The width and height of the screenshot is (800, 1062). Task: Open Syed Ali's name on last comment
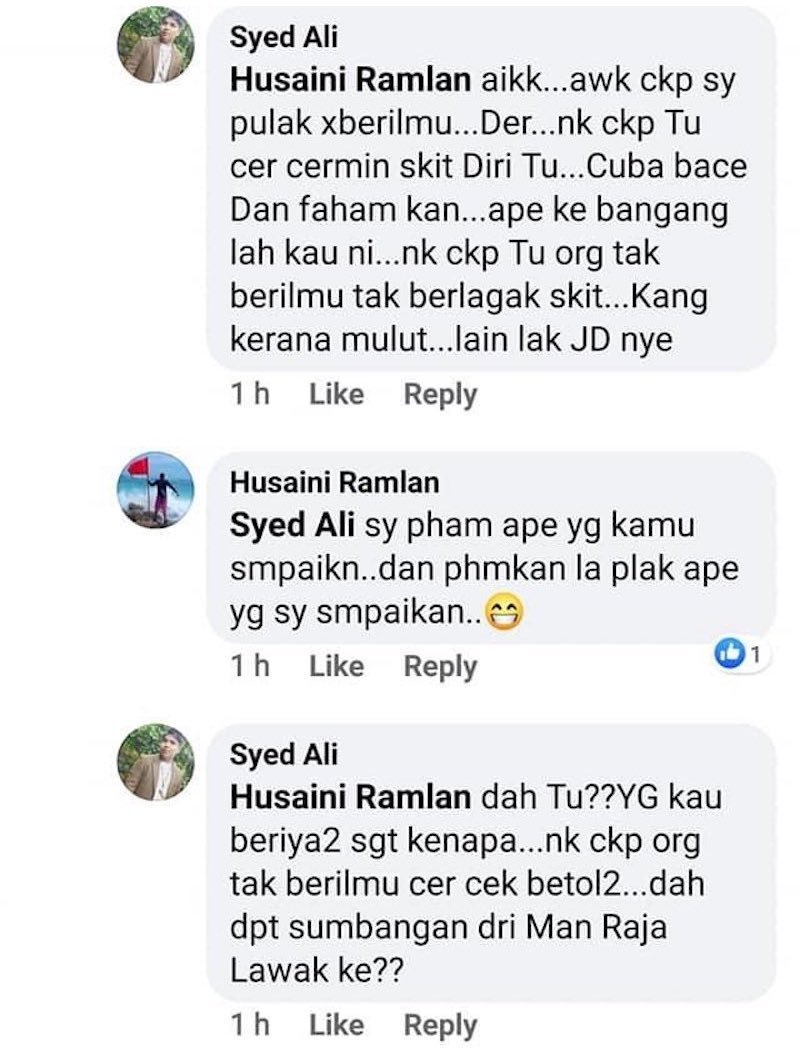coord(284,753)
